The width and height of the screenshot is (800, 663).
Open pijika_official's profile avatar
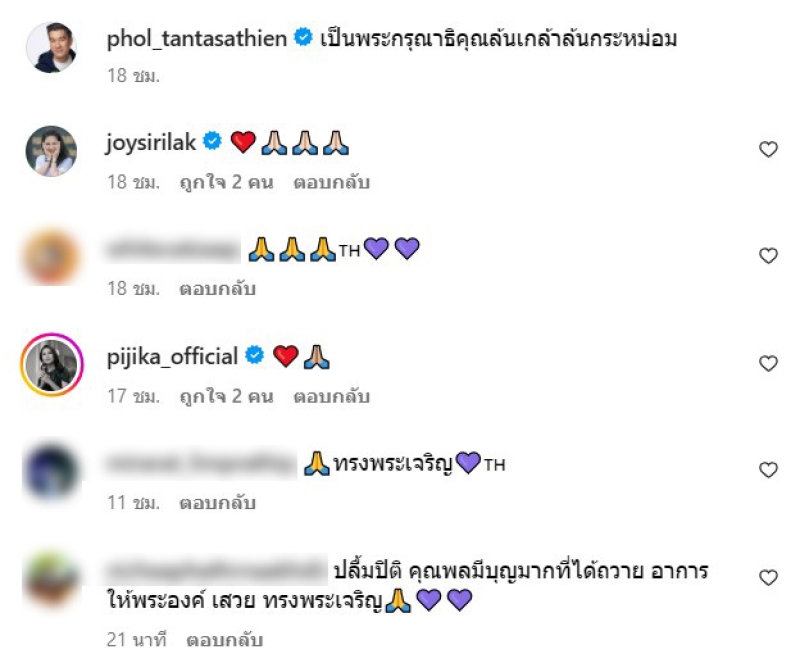(51, 365)
